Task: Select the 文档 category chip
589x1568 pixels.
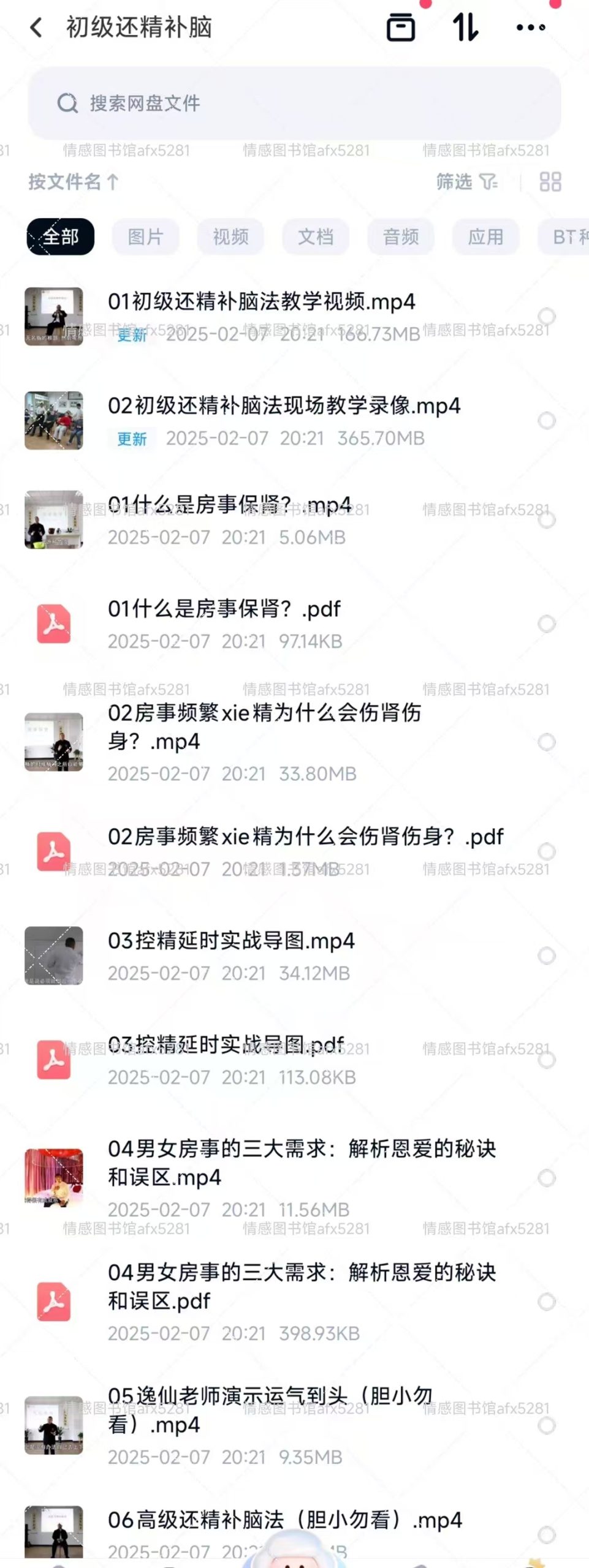Action: (x=316, y=236)
